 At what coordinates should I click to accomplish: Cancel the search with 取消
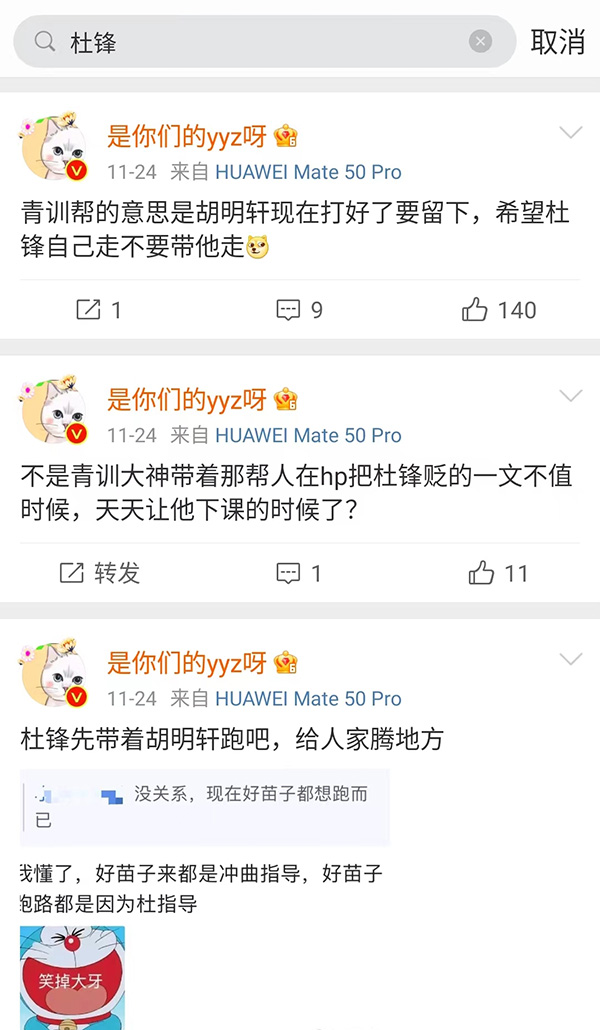click(x=557, y=42)
